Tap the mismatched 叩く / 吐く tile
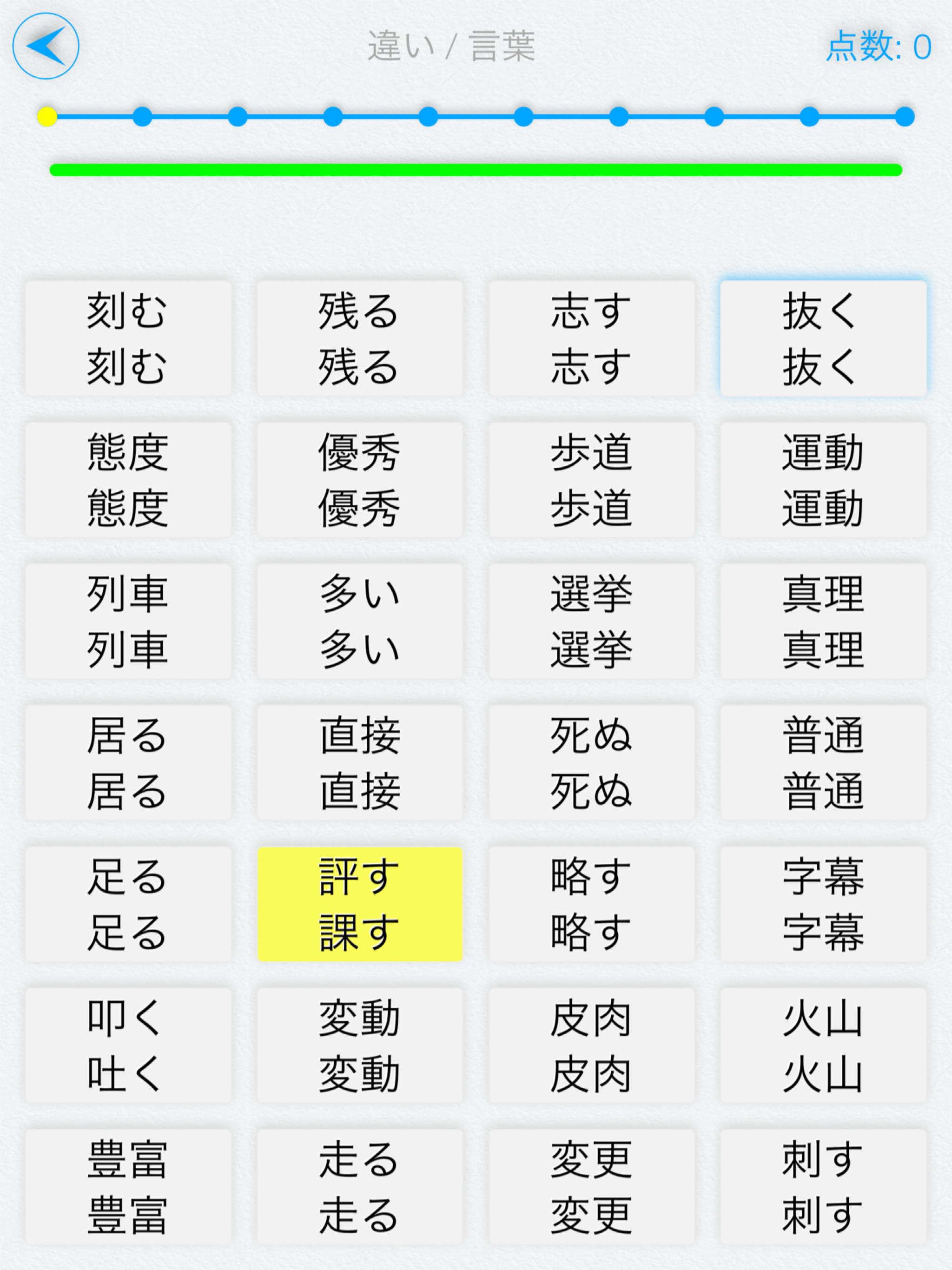This screenshot has width=952, height=1270. point(127,1046)
